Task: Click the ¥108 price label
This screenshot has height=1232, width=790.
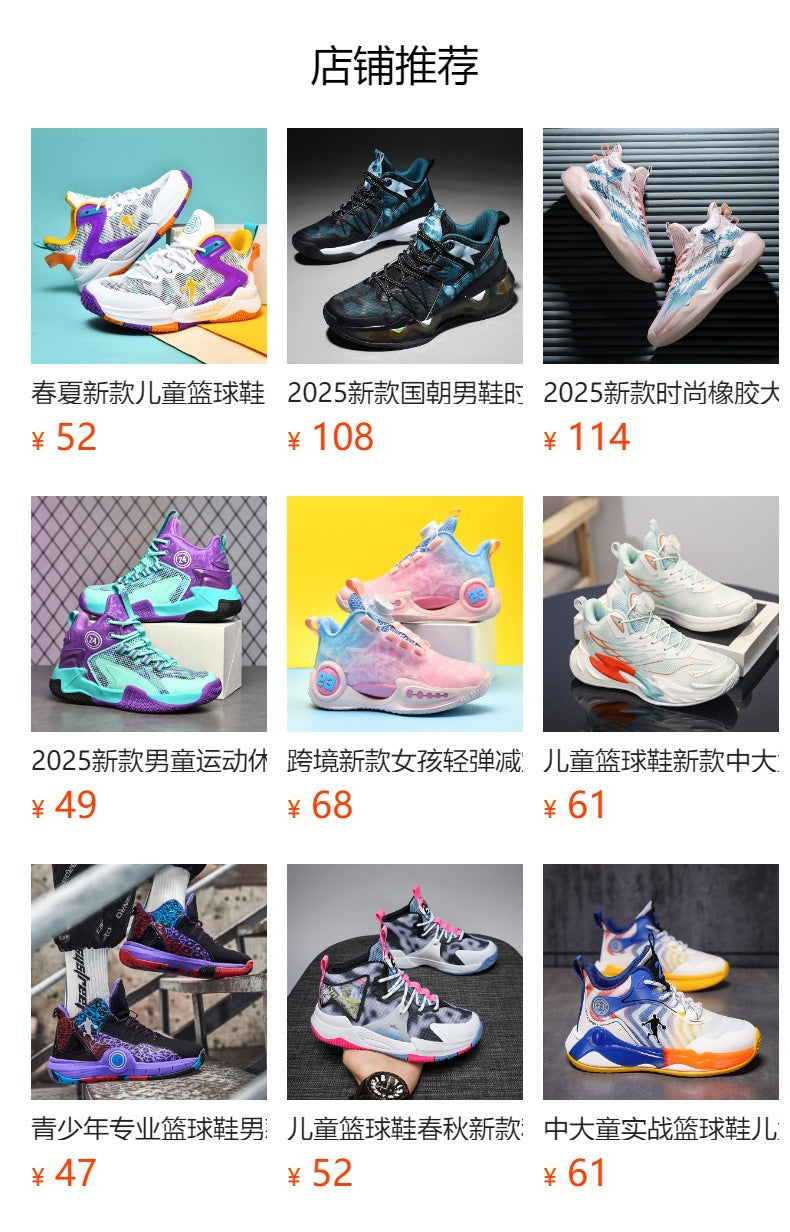Action: point(328,436)
